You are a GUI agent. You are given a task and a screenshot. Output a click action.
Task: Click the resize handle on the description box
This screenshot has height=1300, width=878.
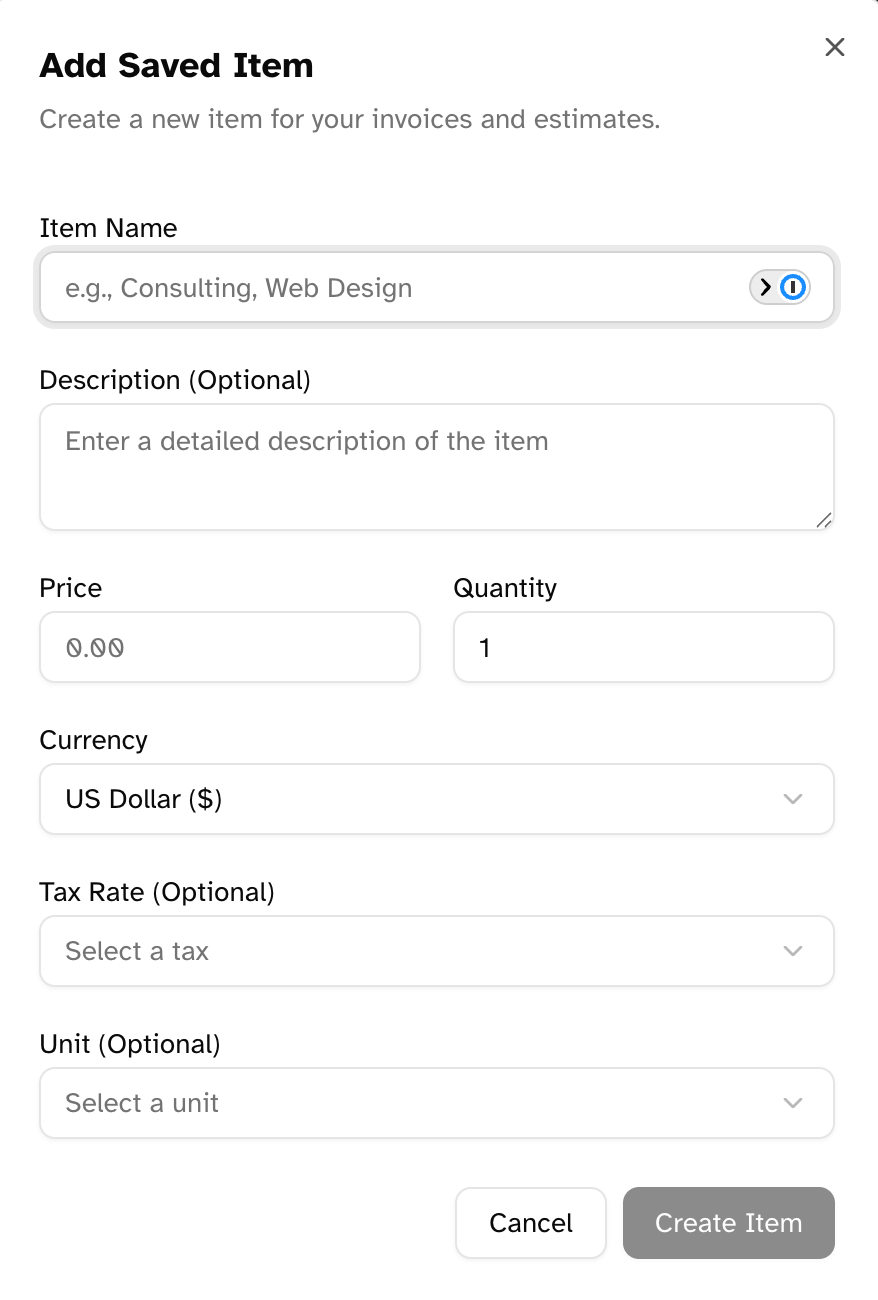pyautogui.click(x=824, y=521)
